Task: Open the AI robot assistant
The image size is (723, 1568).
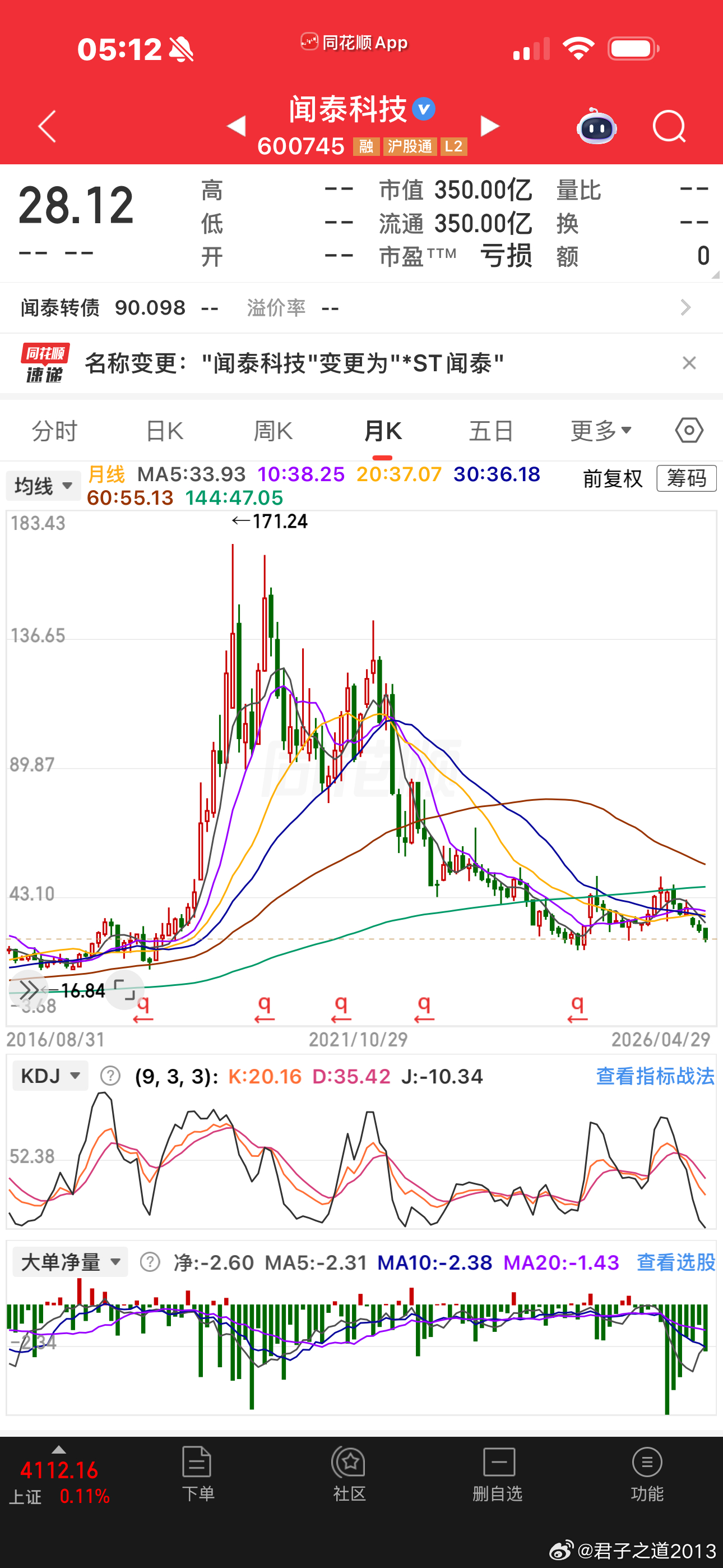Action: click(x=596, y=127)
